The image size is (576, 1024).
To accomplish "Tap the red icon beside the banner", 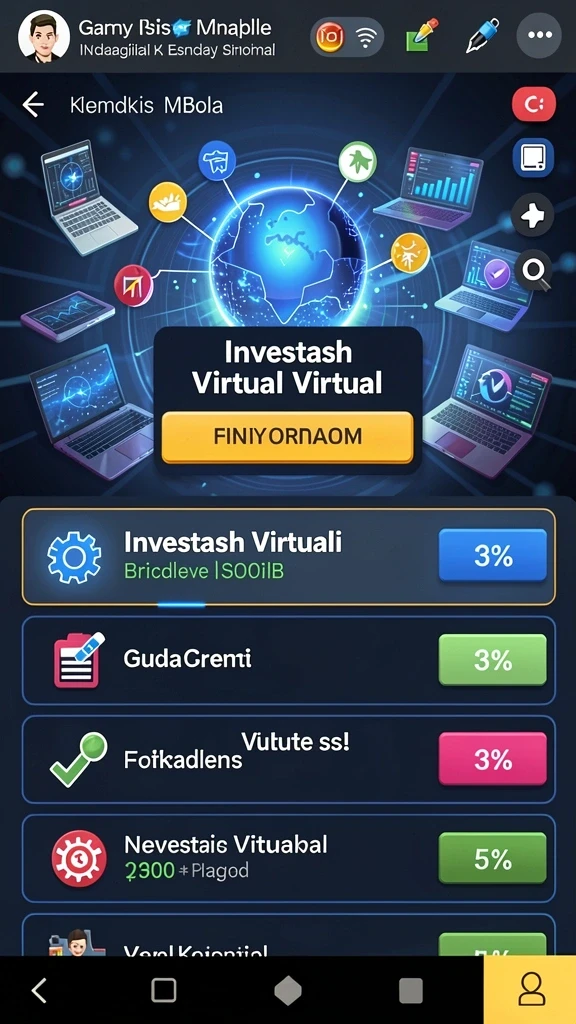I will pyautogui.click(x=534, y=104).
